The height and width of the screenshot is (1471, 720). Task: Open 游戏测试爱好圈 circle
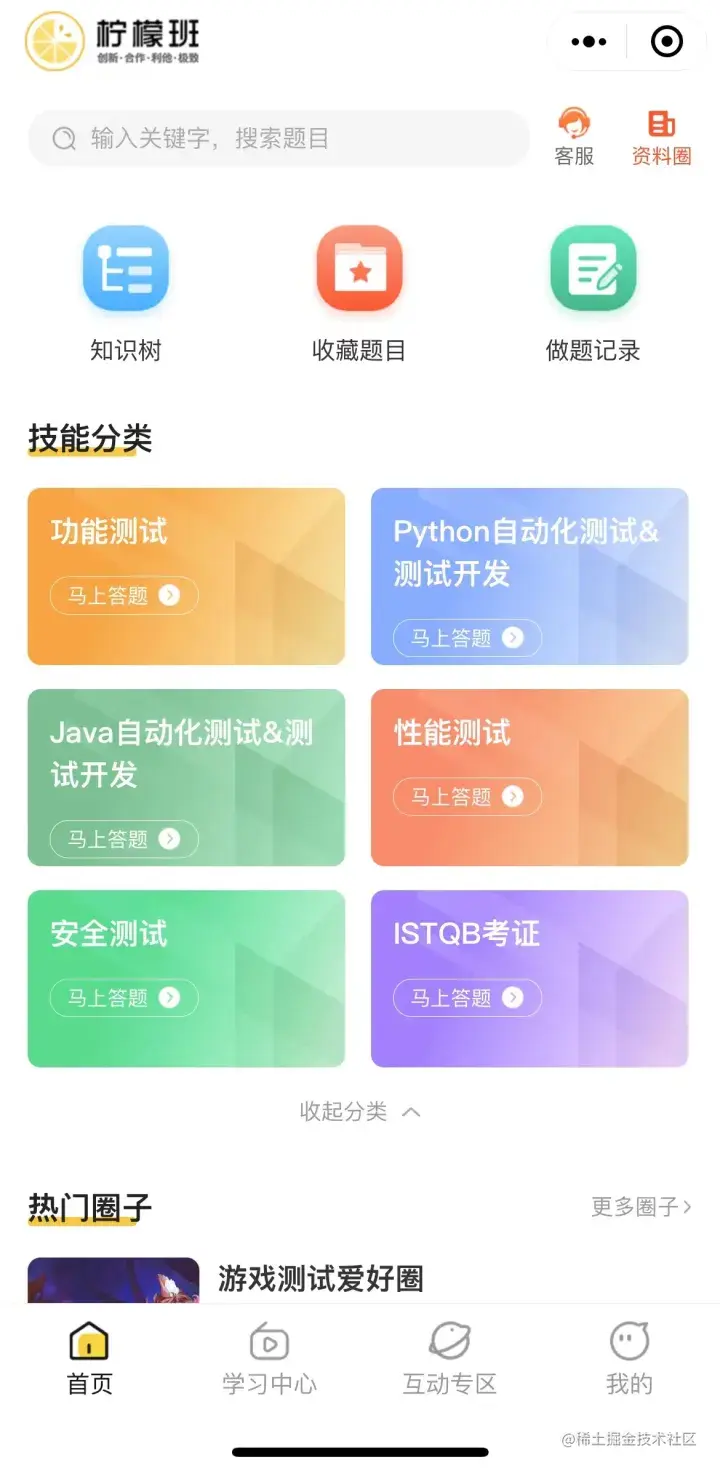(320, 1278)
